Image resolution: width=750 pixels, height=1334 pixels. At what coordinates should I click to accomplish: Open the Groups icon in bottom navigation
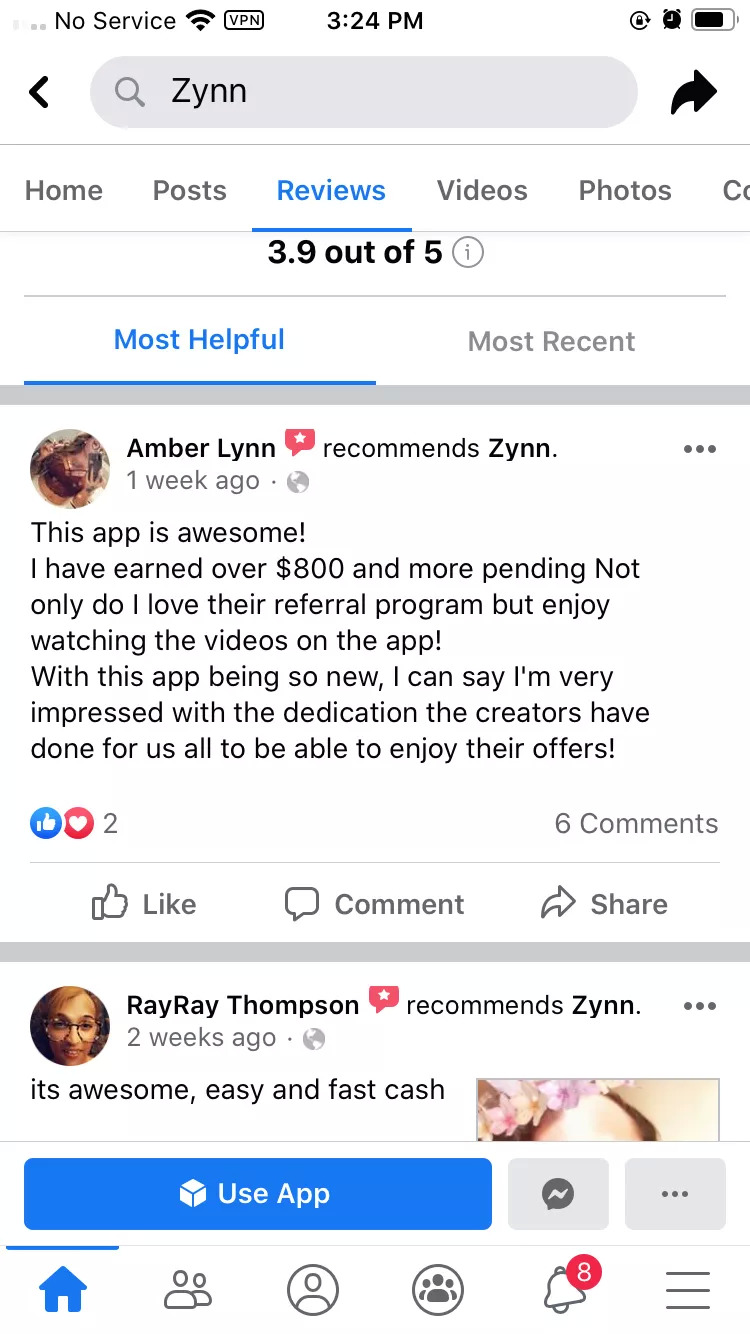coord(437,1289)
